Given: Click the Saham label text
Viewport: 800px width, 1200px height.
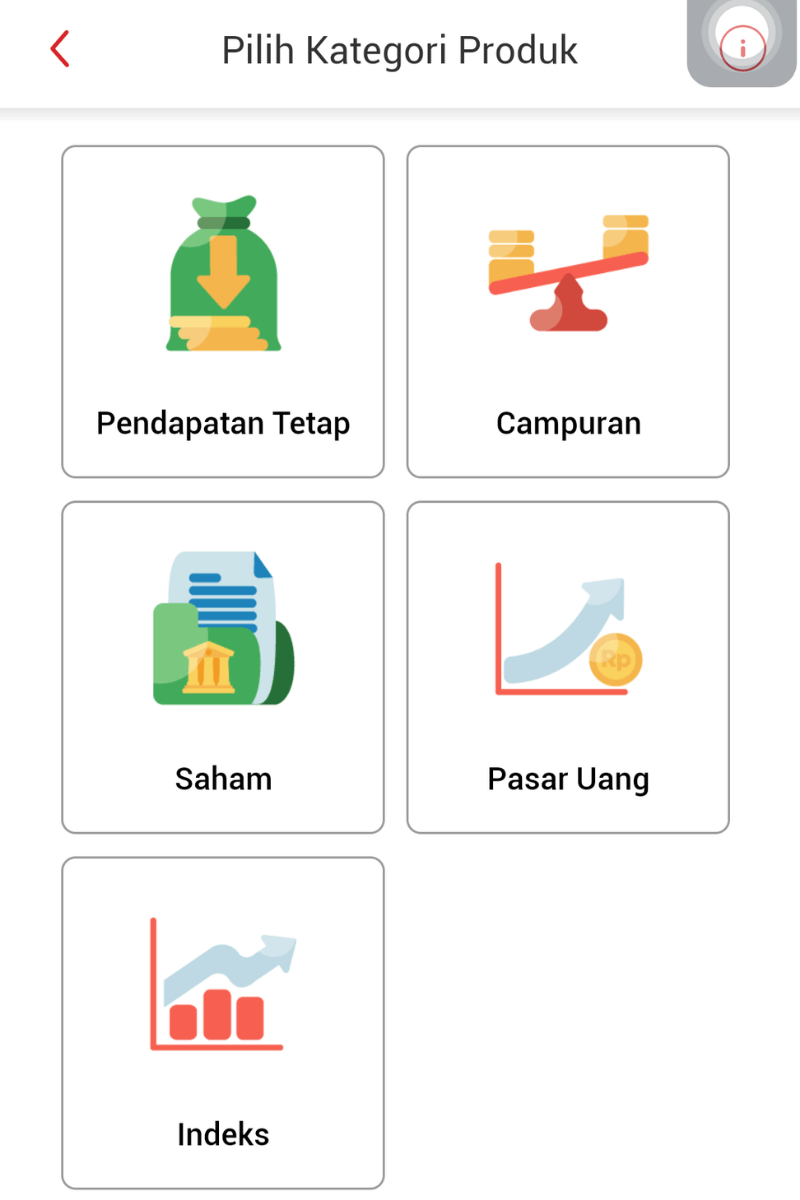Looking at the screenshot, I should pyautogui.click(x=222, y=778).
